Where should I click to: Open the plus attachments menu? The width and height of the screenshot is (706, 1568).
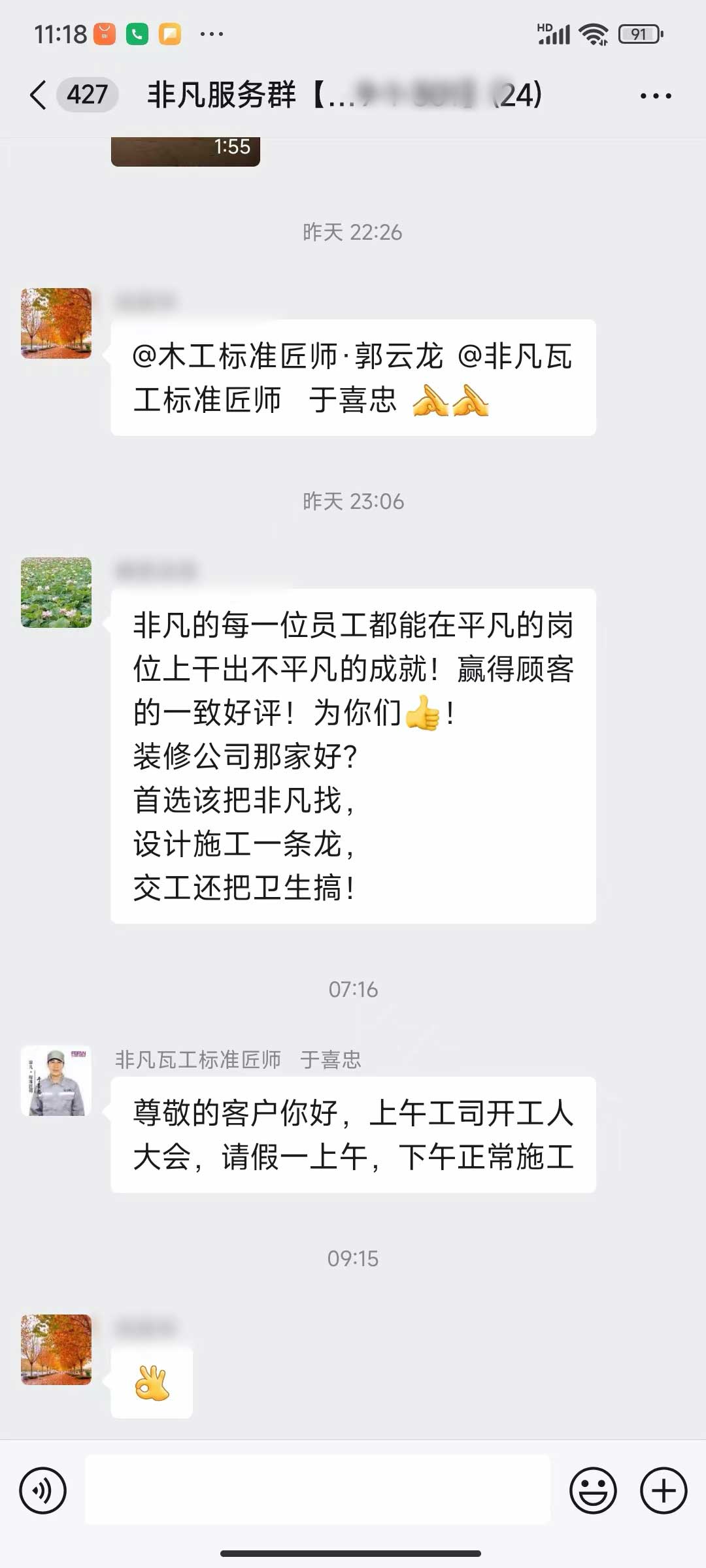pos(663,1491)
